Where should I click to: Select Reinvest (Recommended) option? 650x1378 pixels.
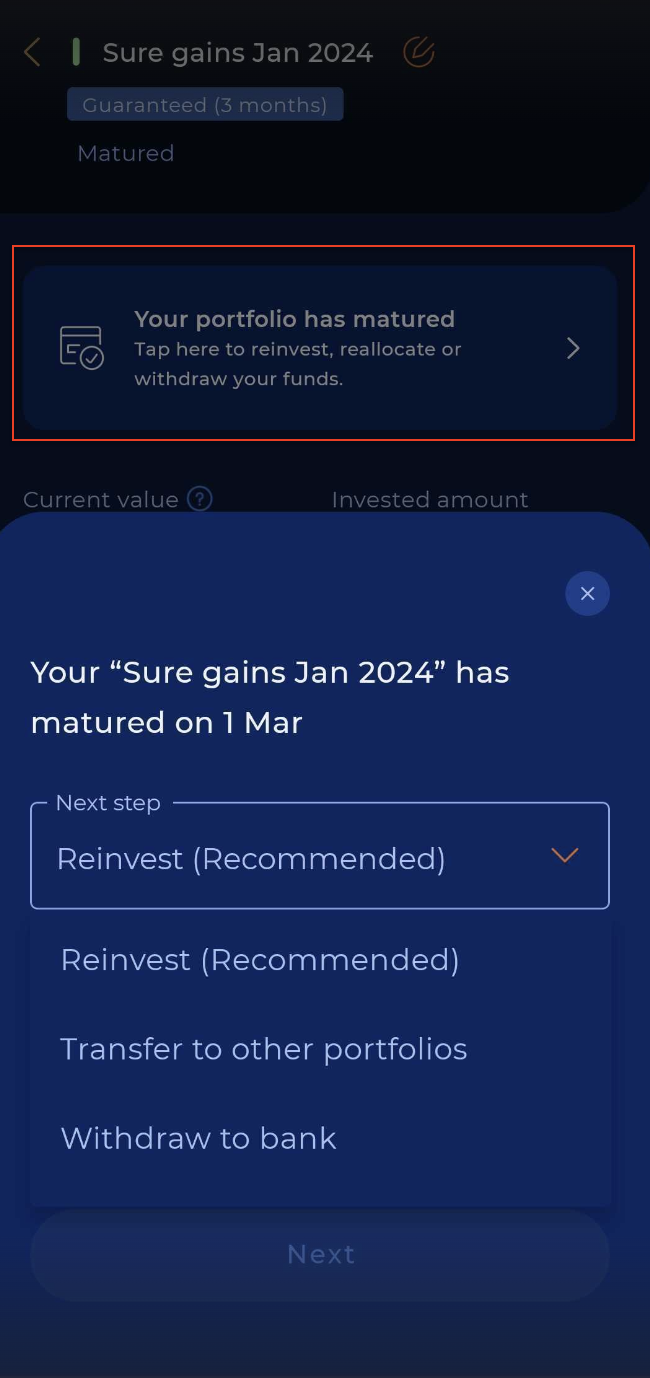260,960
